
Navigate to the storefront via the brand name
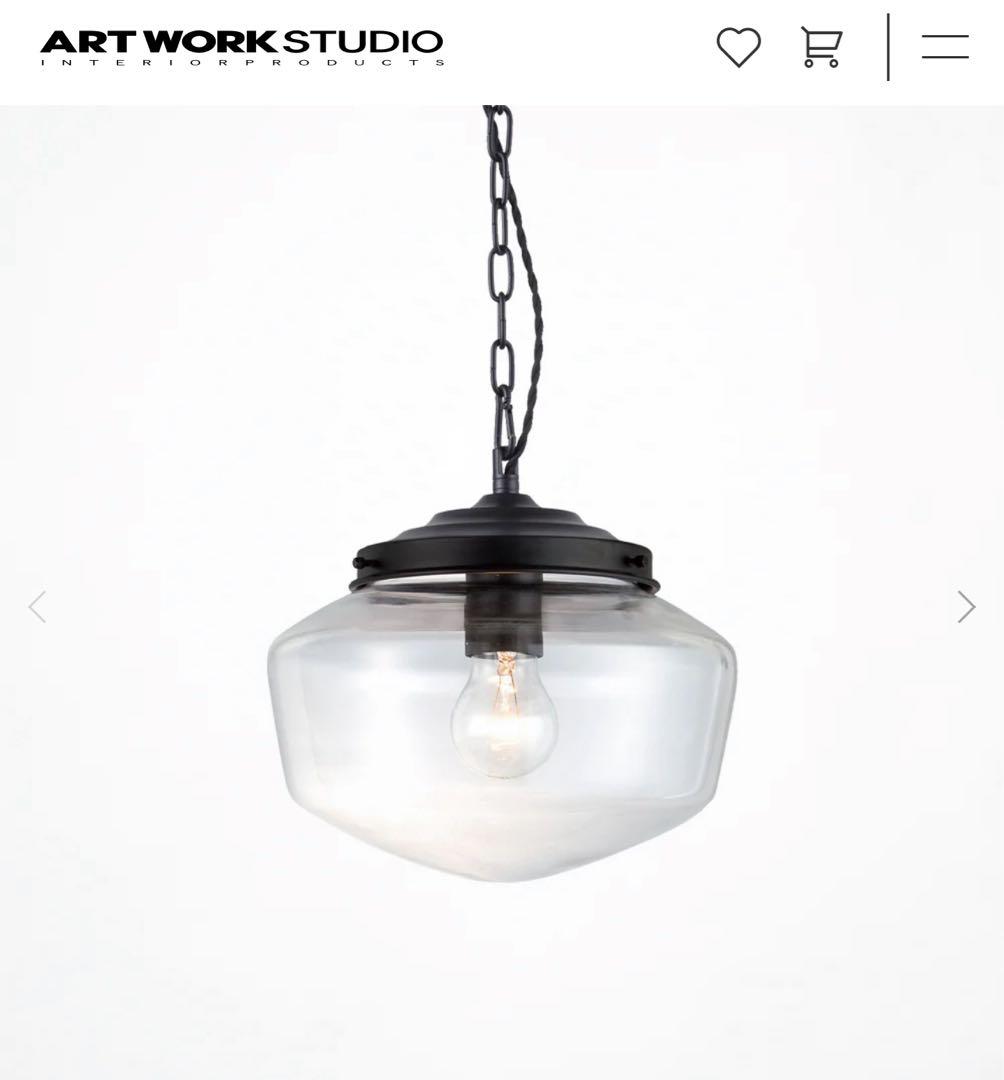240,42
